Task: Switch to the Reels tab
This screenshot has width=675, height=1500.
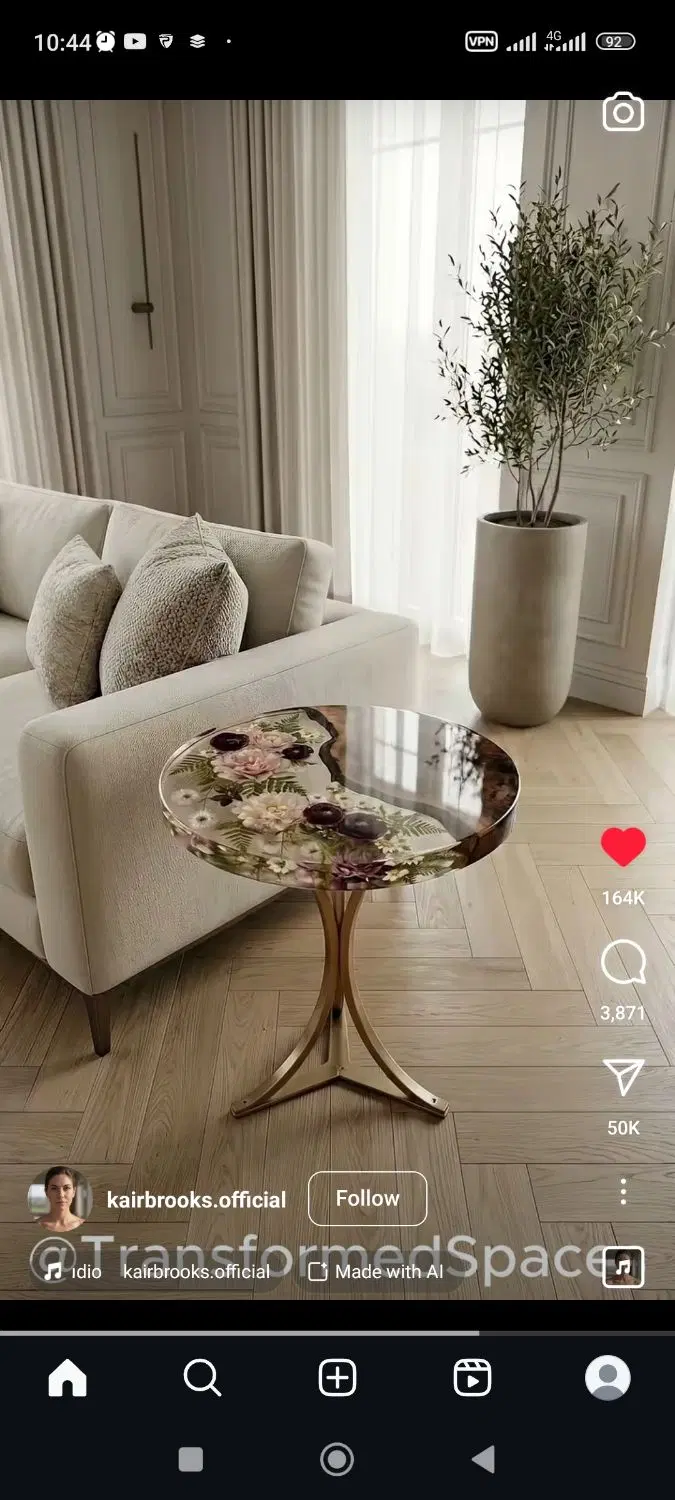Action: point(472,1378)
